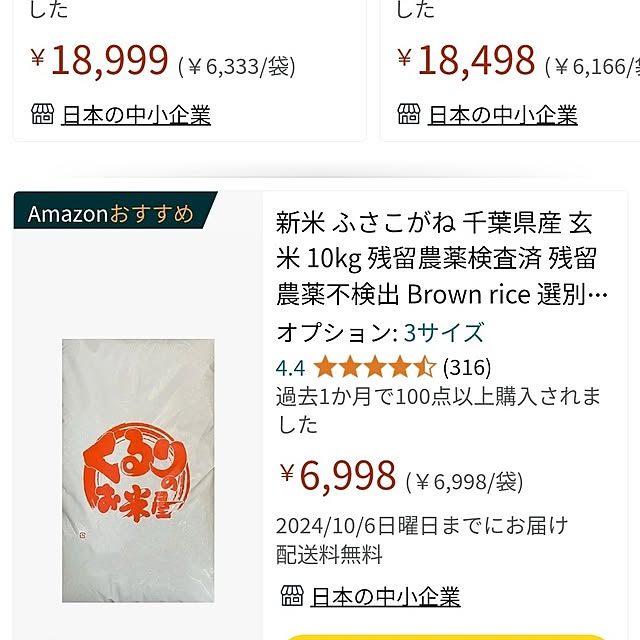Open 日本の中小企業 link under the ¥6,998 item
Screen dimensions: 640x640
click(385, 597)
